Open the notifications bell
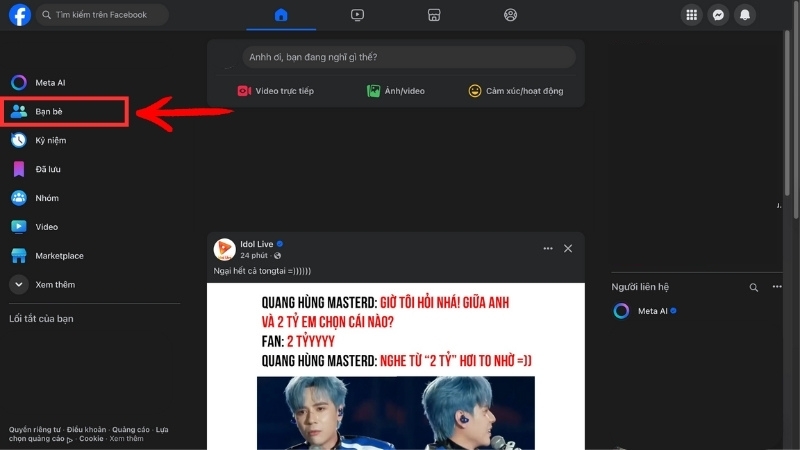 coord(745,15)
